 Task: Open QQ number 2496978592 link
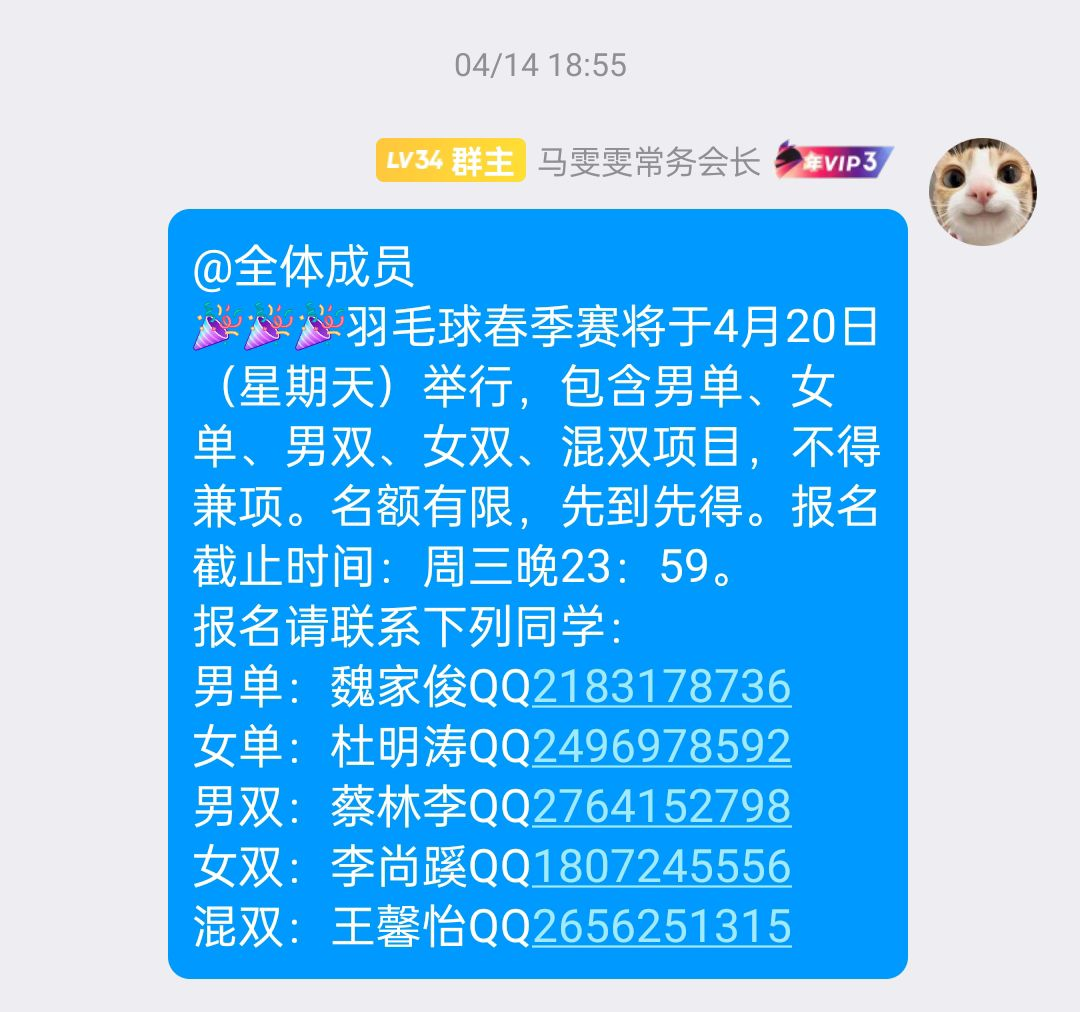click(x=661, y=747)
